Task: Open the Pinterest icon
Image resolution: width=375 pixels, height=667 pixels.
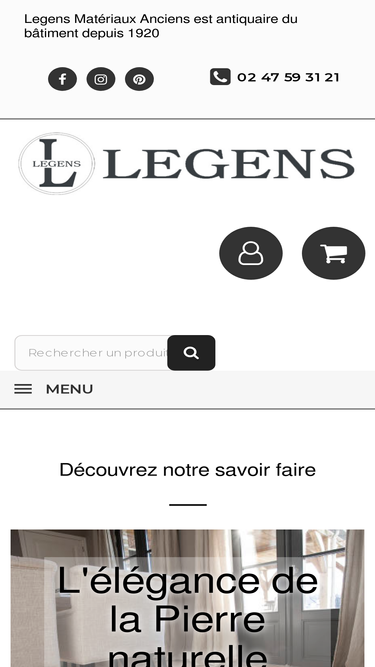Action: [139, 79]
